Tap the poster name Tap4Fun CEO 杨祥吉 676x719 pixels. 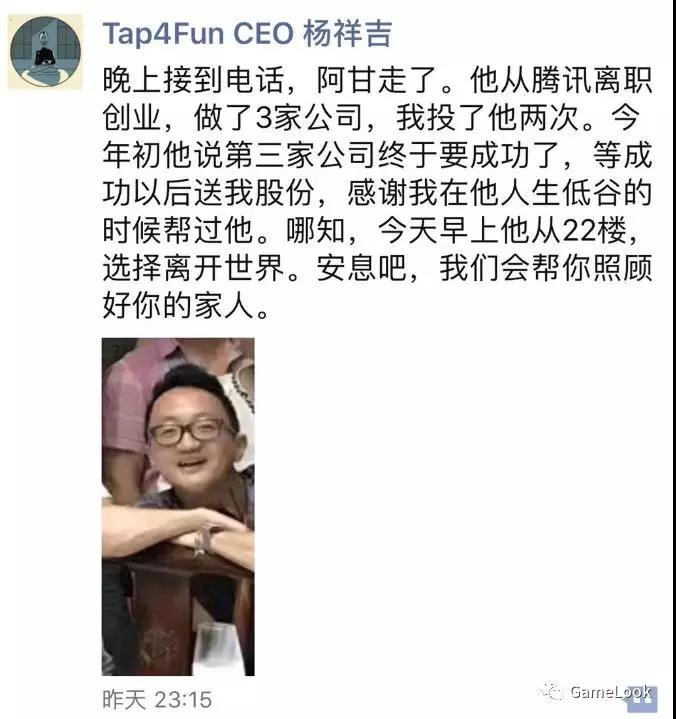[x=247, y=34]
